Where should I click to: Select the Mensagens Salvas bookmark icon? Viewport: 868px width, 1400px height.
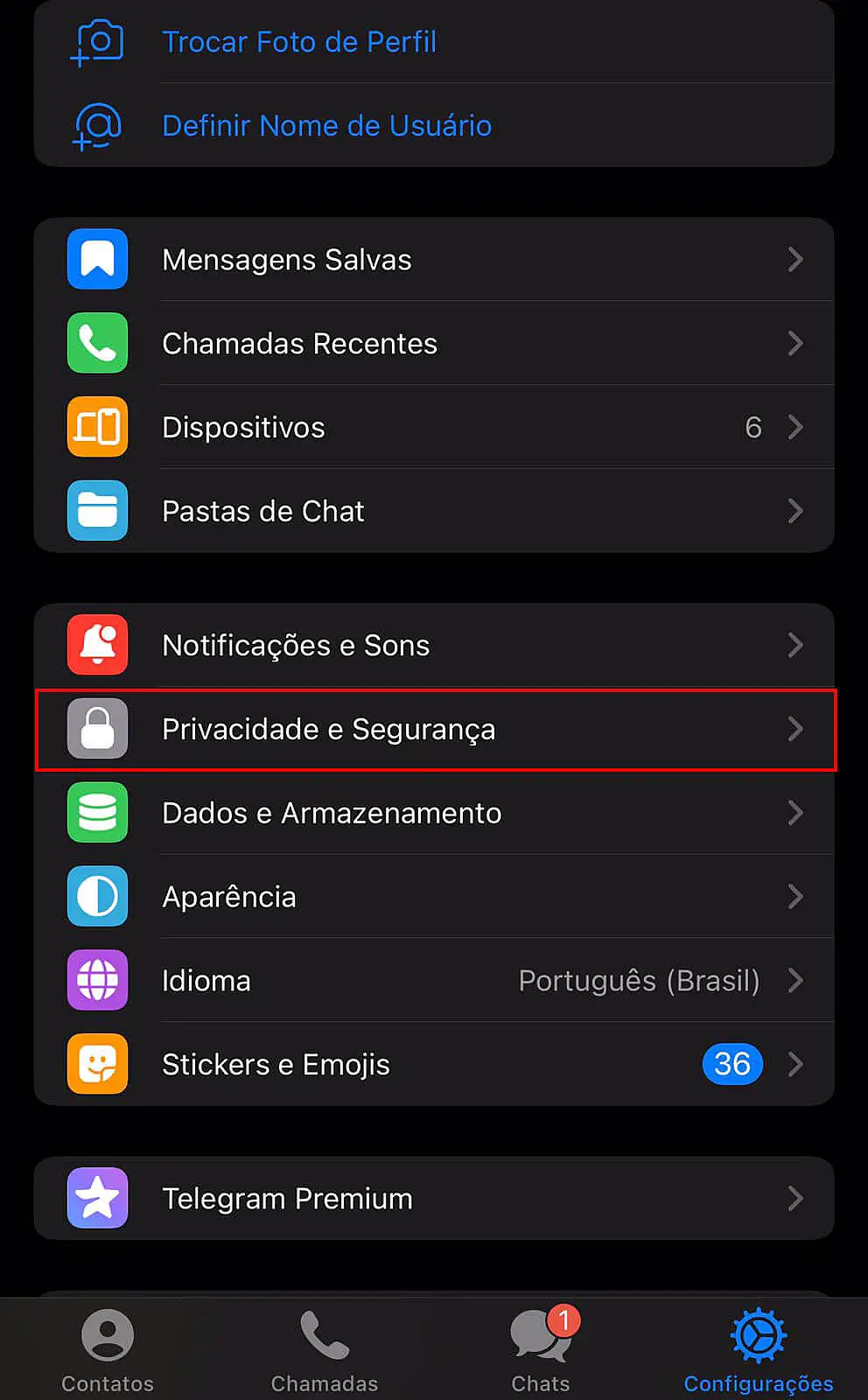tap(97, 259)
